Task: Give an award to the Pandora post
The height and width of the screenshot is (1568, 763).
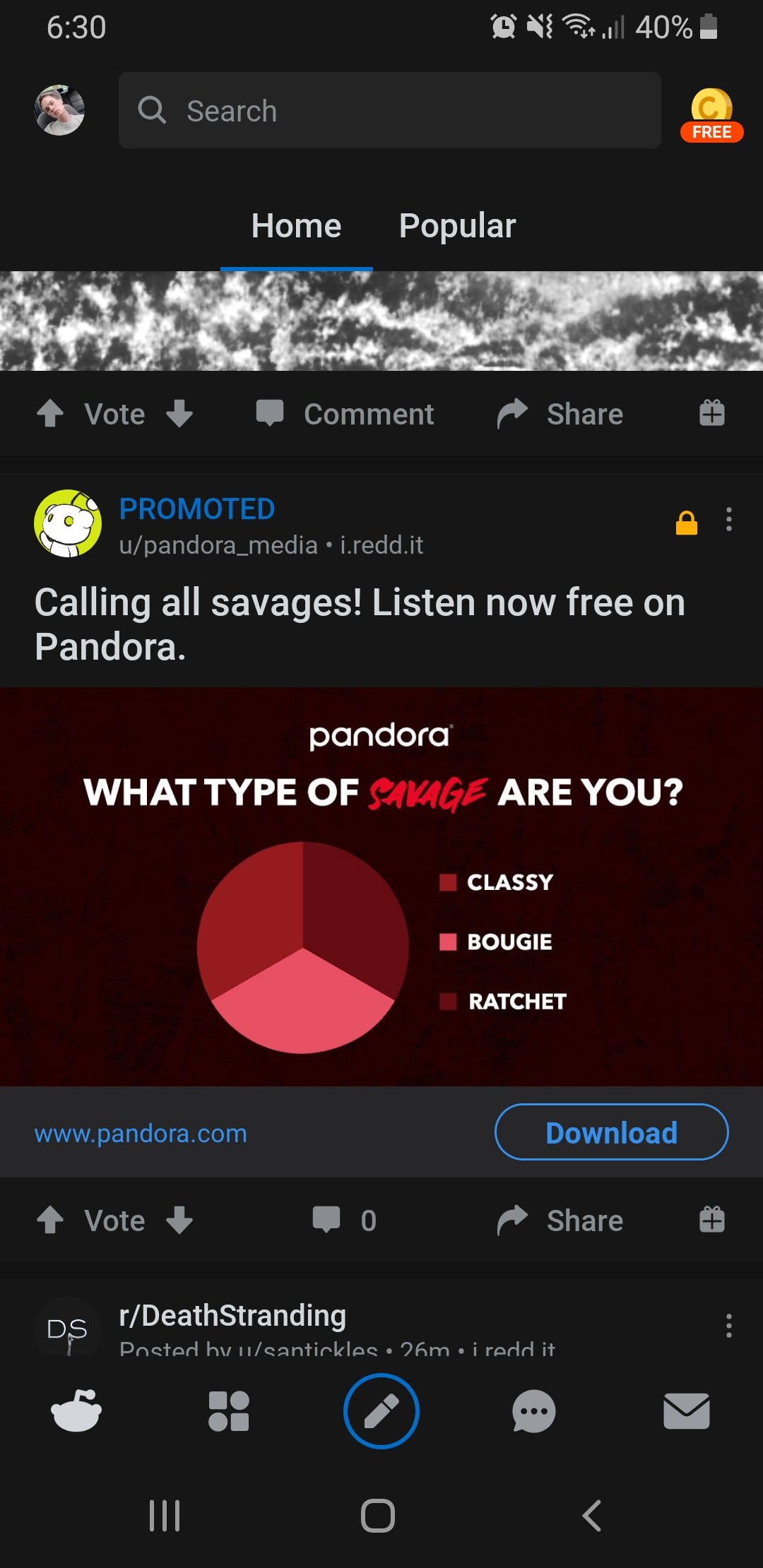Action: 711,1220
